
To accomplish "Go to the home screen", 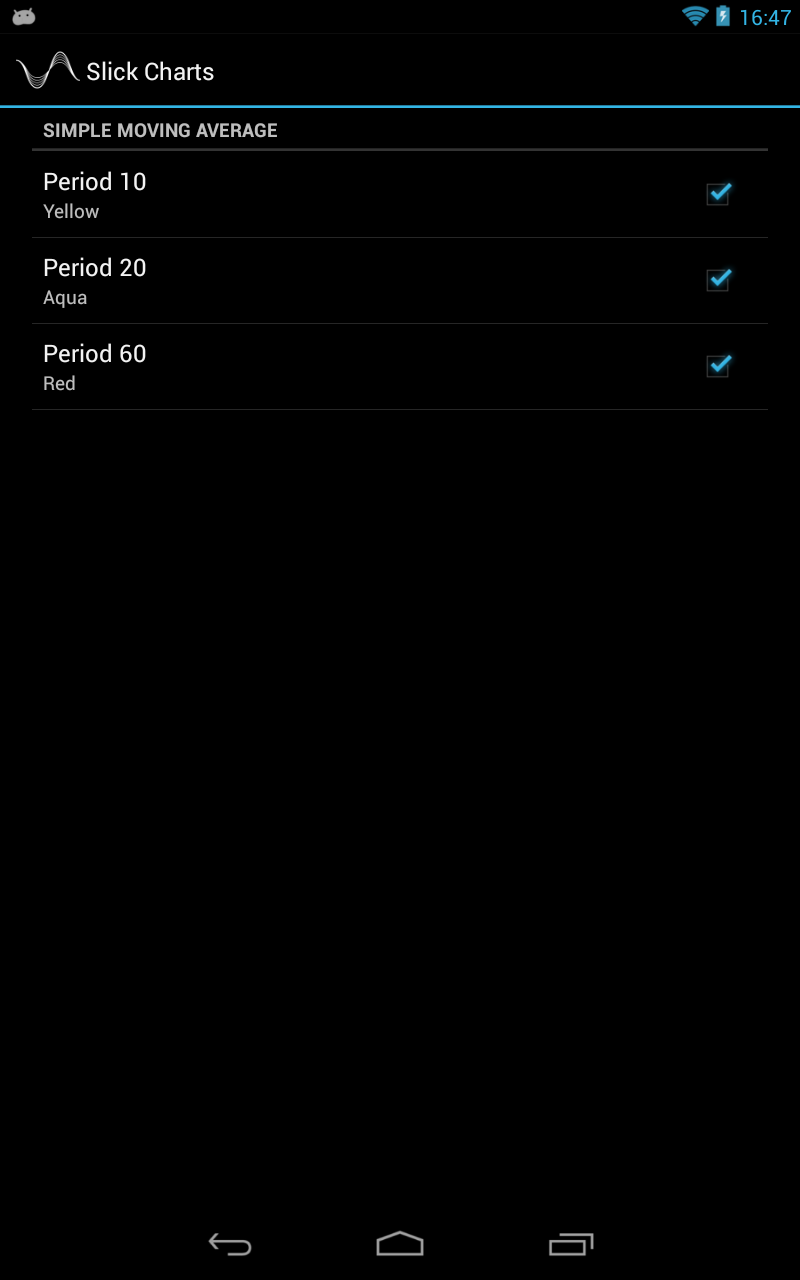I will [400, 1244].
